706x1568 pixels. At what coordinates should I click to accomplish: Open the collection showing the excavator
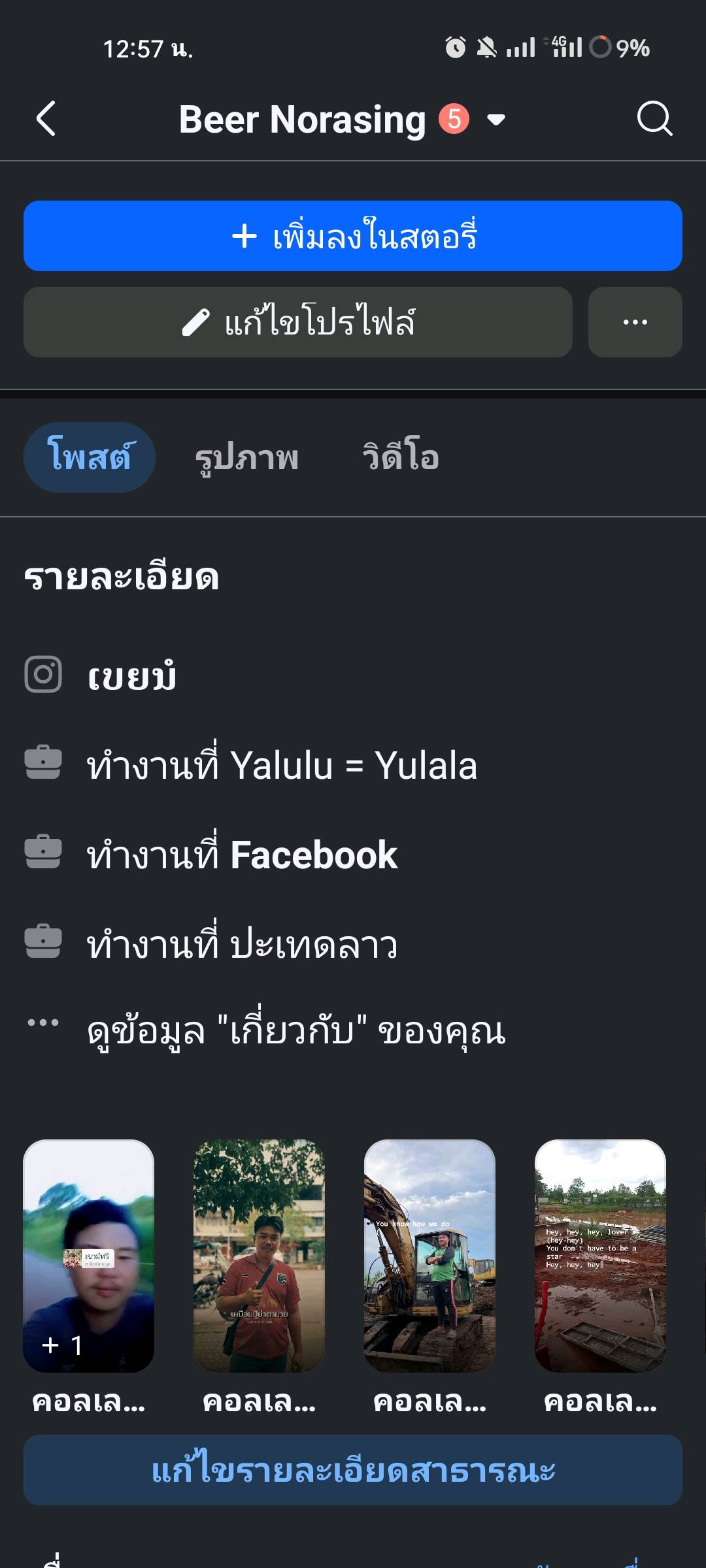(x=429, y=1255)
